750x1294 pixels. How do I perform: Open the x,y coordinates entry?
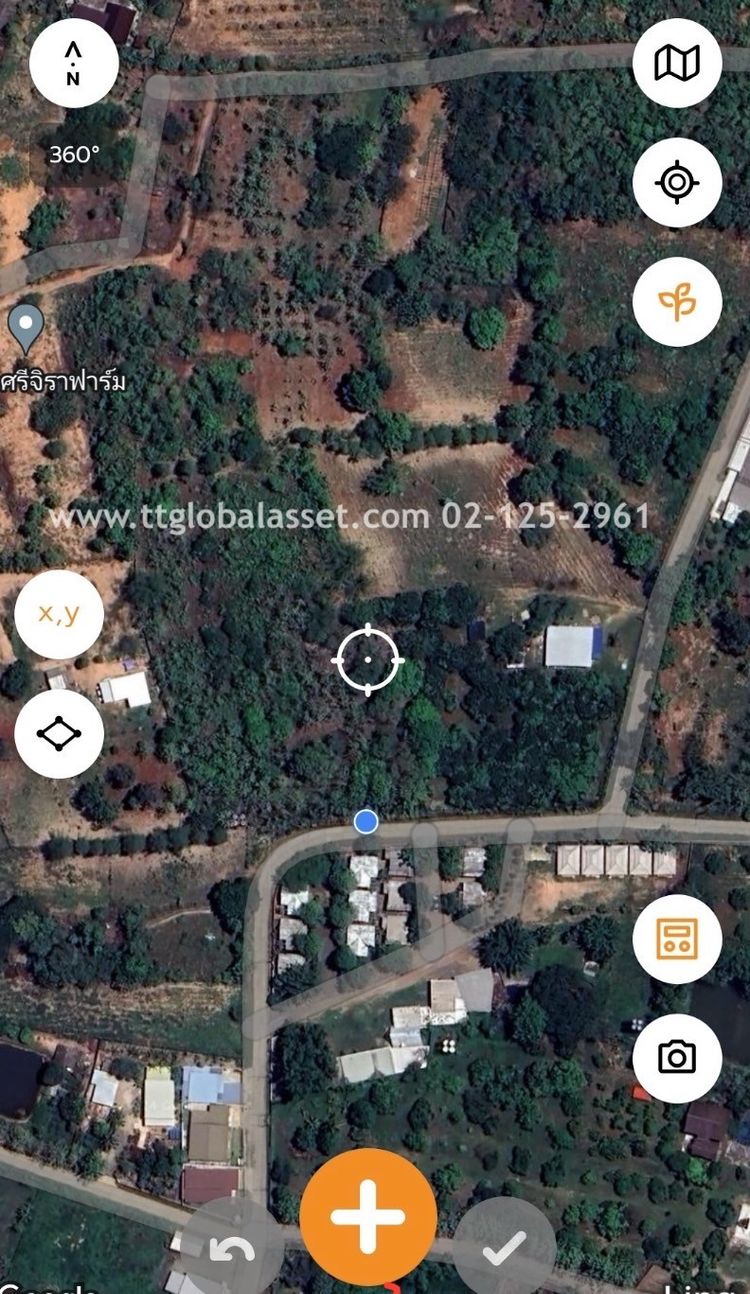click(x=59, y=614)
